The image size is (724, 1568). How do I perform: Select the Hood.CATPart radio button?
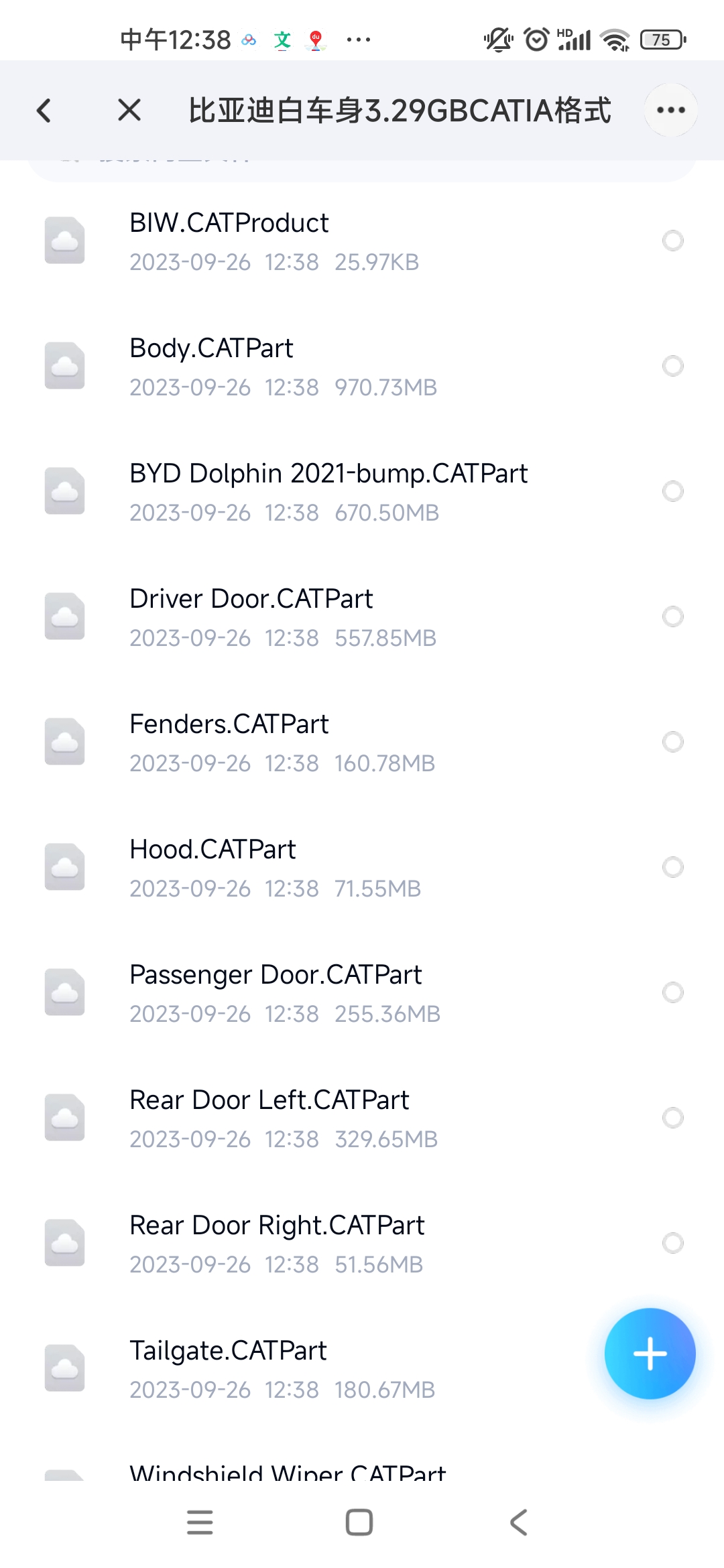(x=672, y=867)
